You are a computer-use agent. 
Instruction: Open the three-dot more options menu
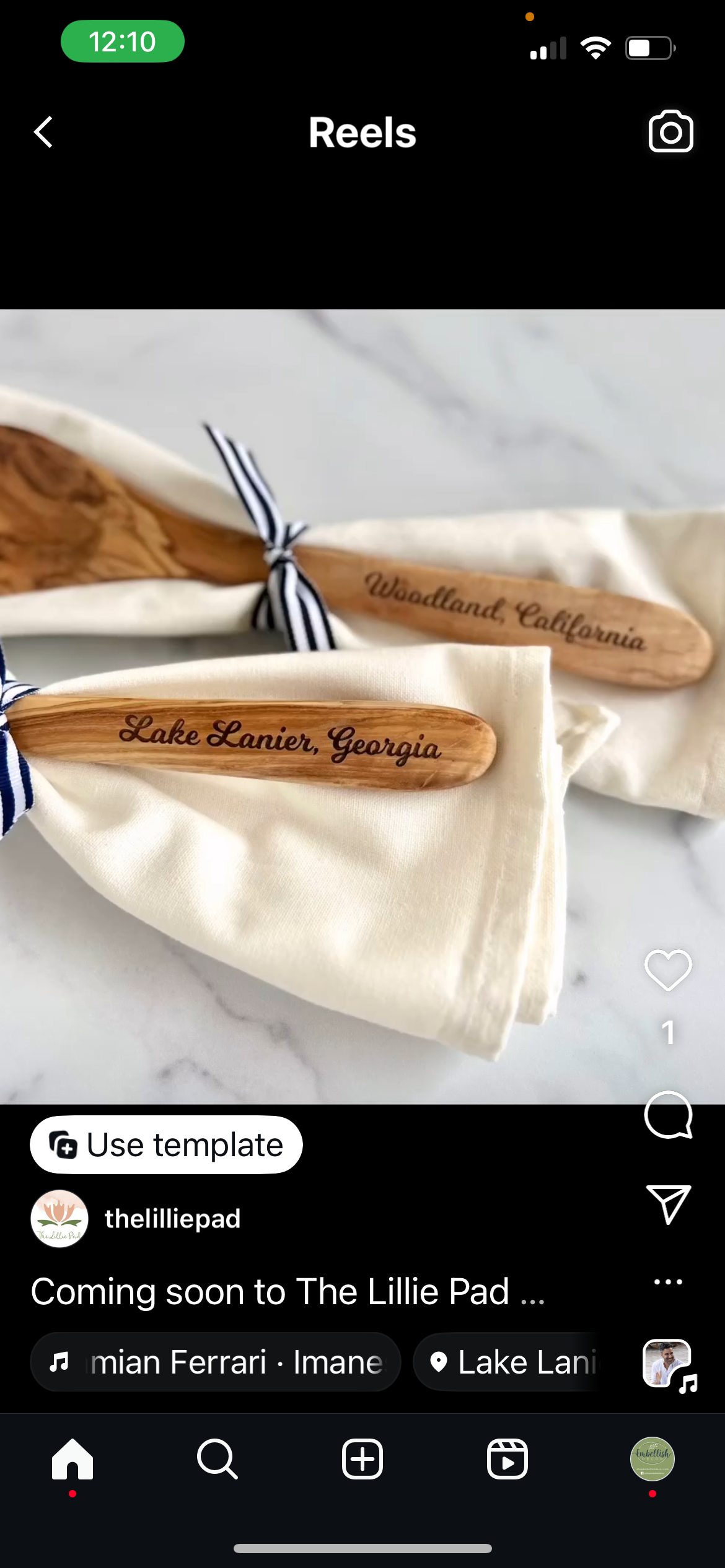tap(668, 1281)
